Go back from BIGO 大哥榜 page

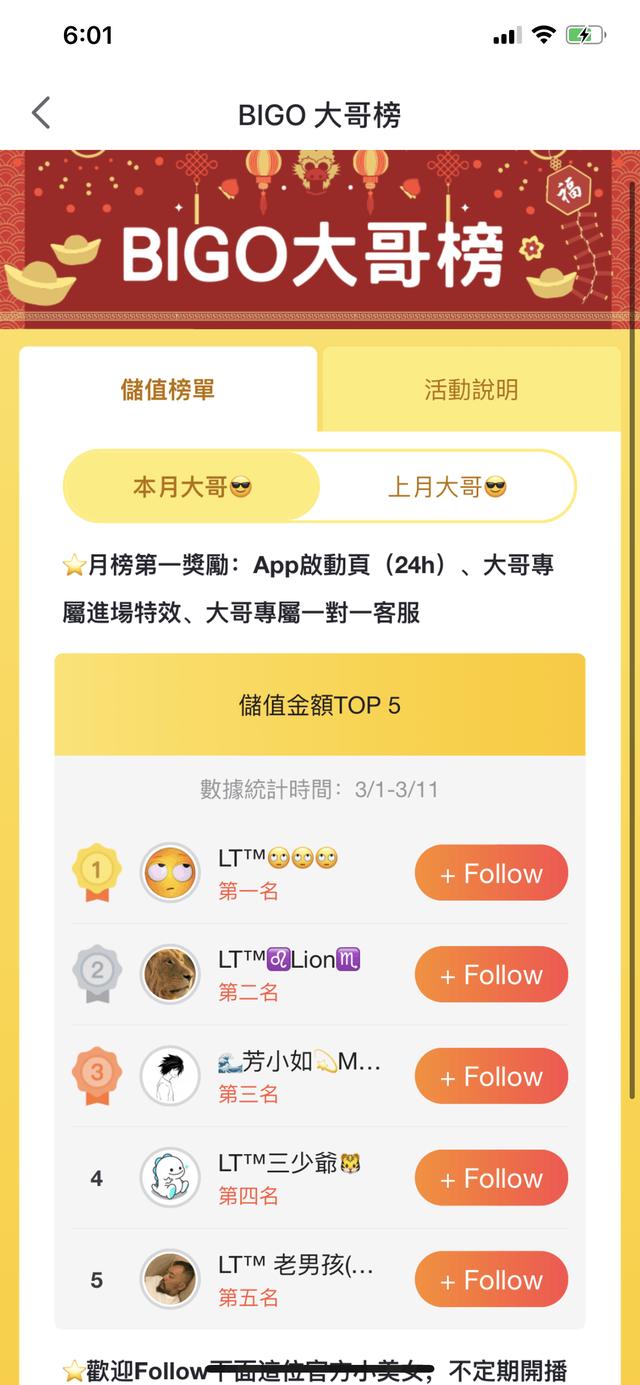tap(41, 113)
